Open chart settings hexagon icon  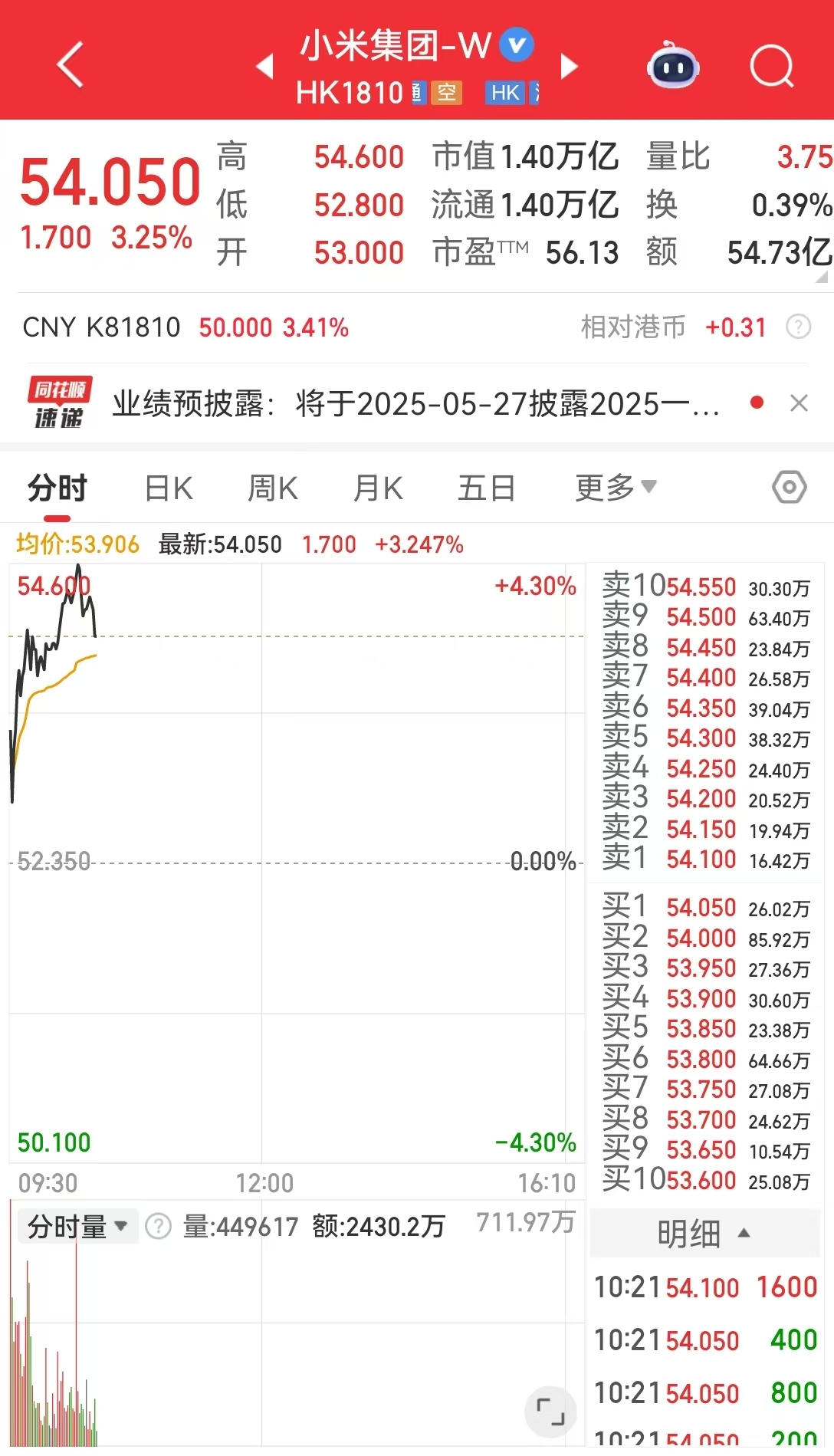pos(790,487)
